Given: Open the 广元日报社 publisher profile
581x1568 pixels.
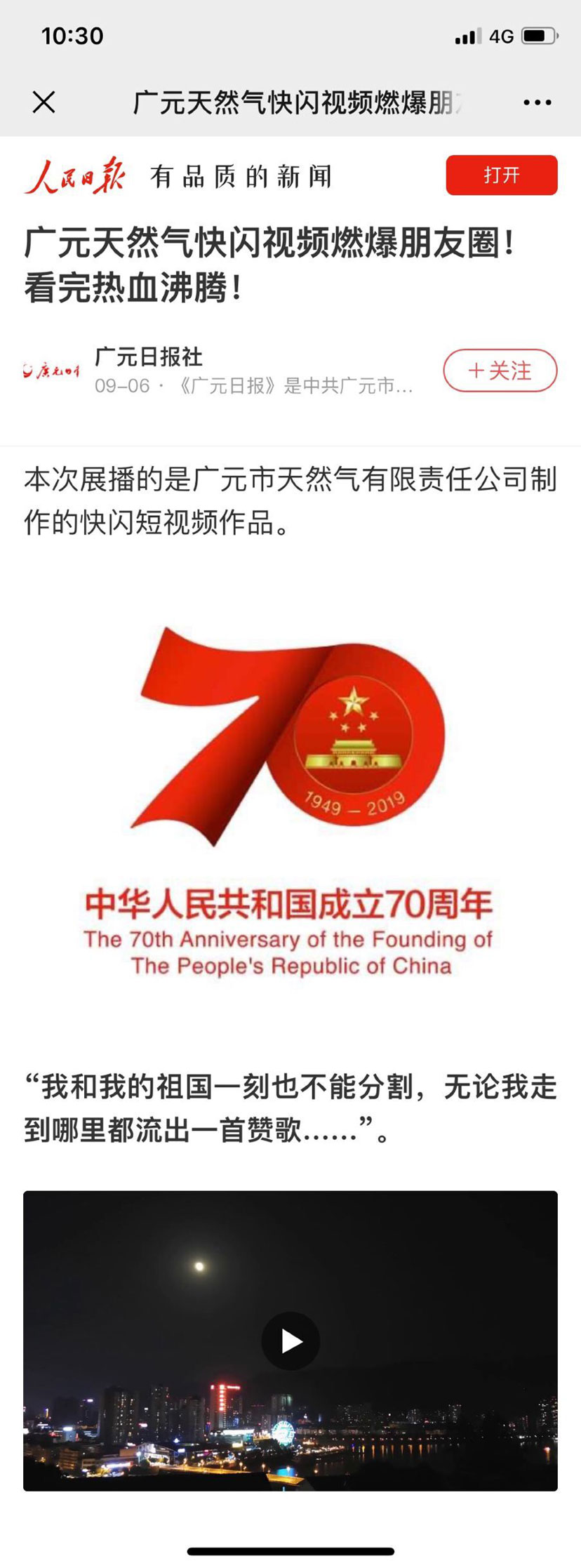Looking at the screenshot, I should click(x=149, y=357).
